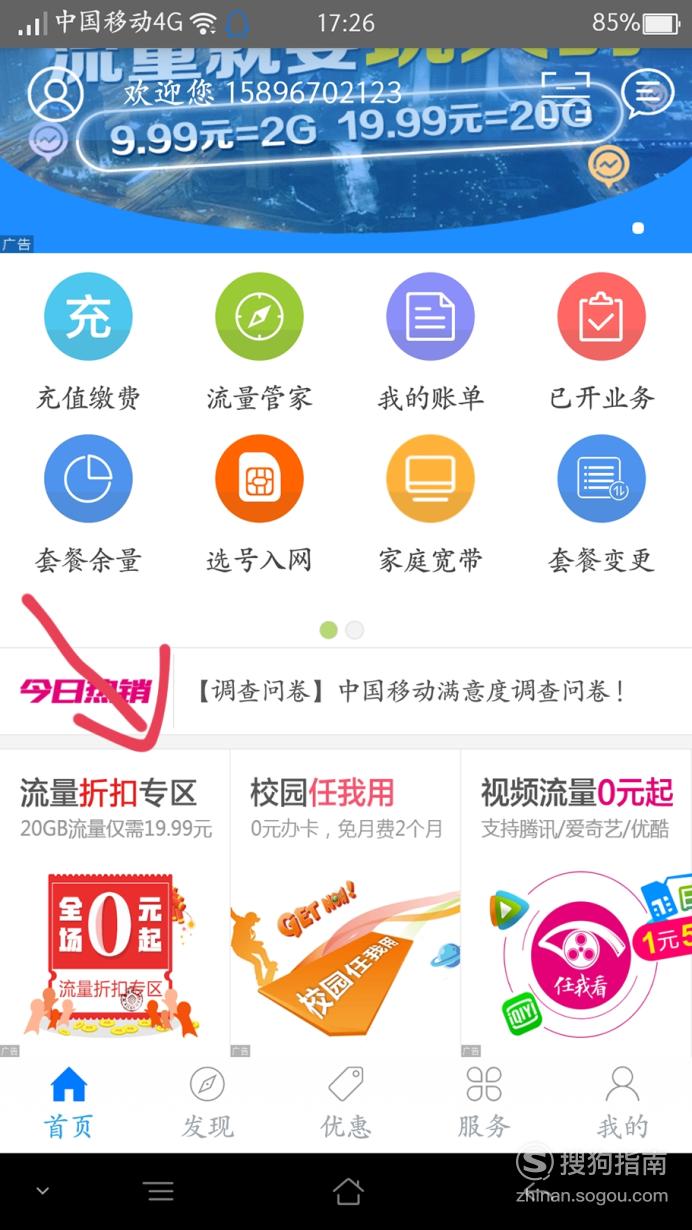Image resolution: width=692 pixels, height=1230 pixels.
Task: Tap the system home button
Action: [x=347, y=1191]
